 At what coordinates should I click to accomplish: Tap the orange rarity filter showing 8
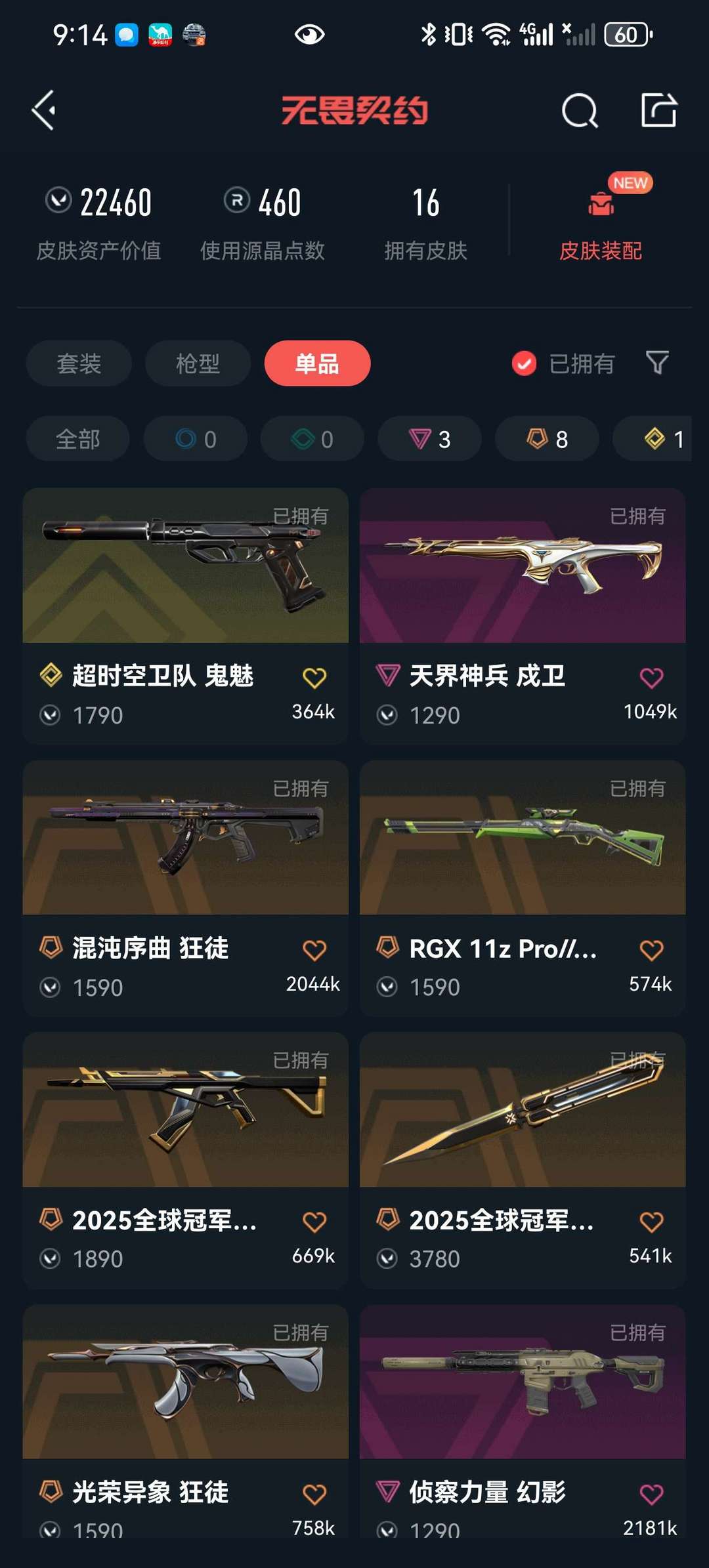pyautogui.click(x=546, y=439)
